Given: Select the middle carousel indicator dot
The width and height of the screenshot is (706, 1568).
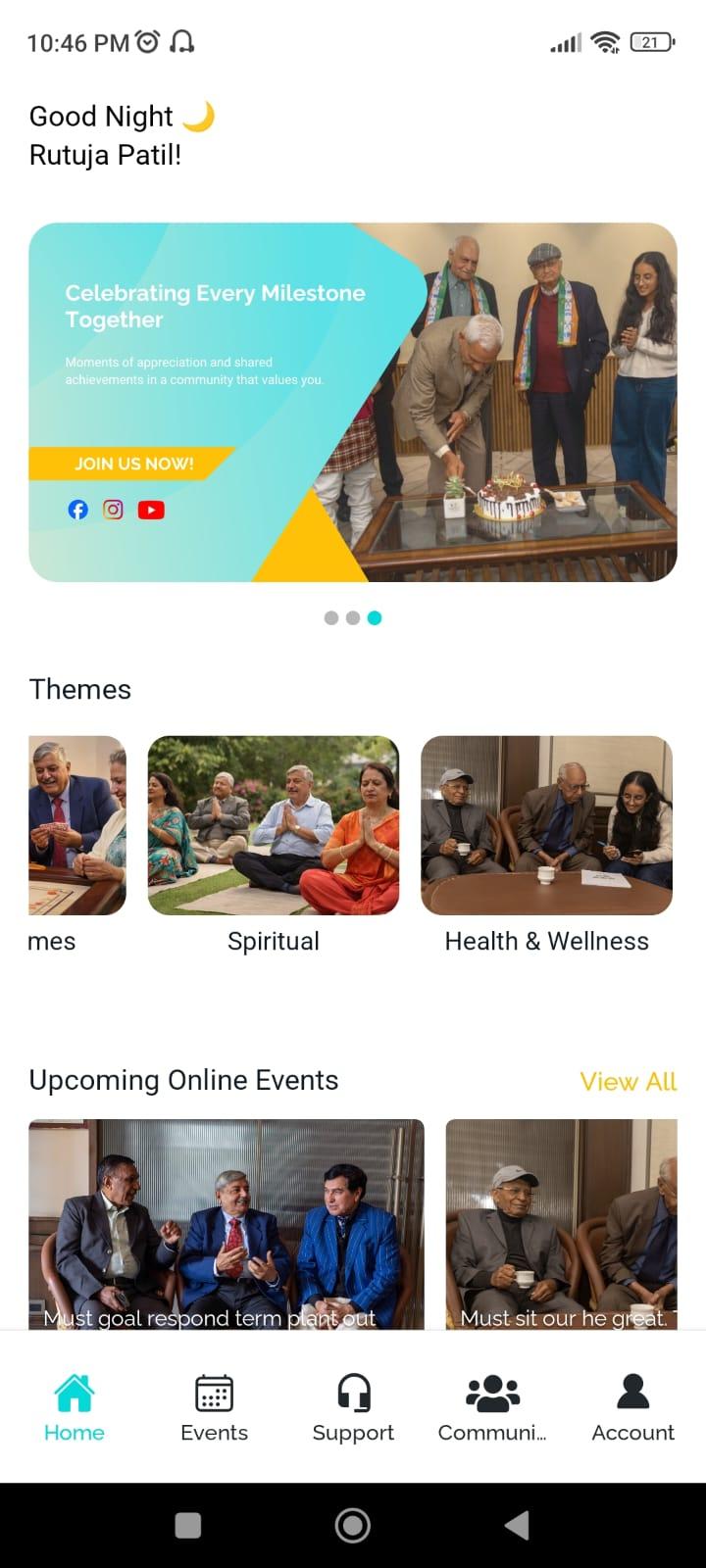Looking at the screenshot, I should click(353, 618).
